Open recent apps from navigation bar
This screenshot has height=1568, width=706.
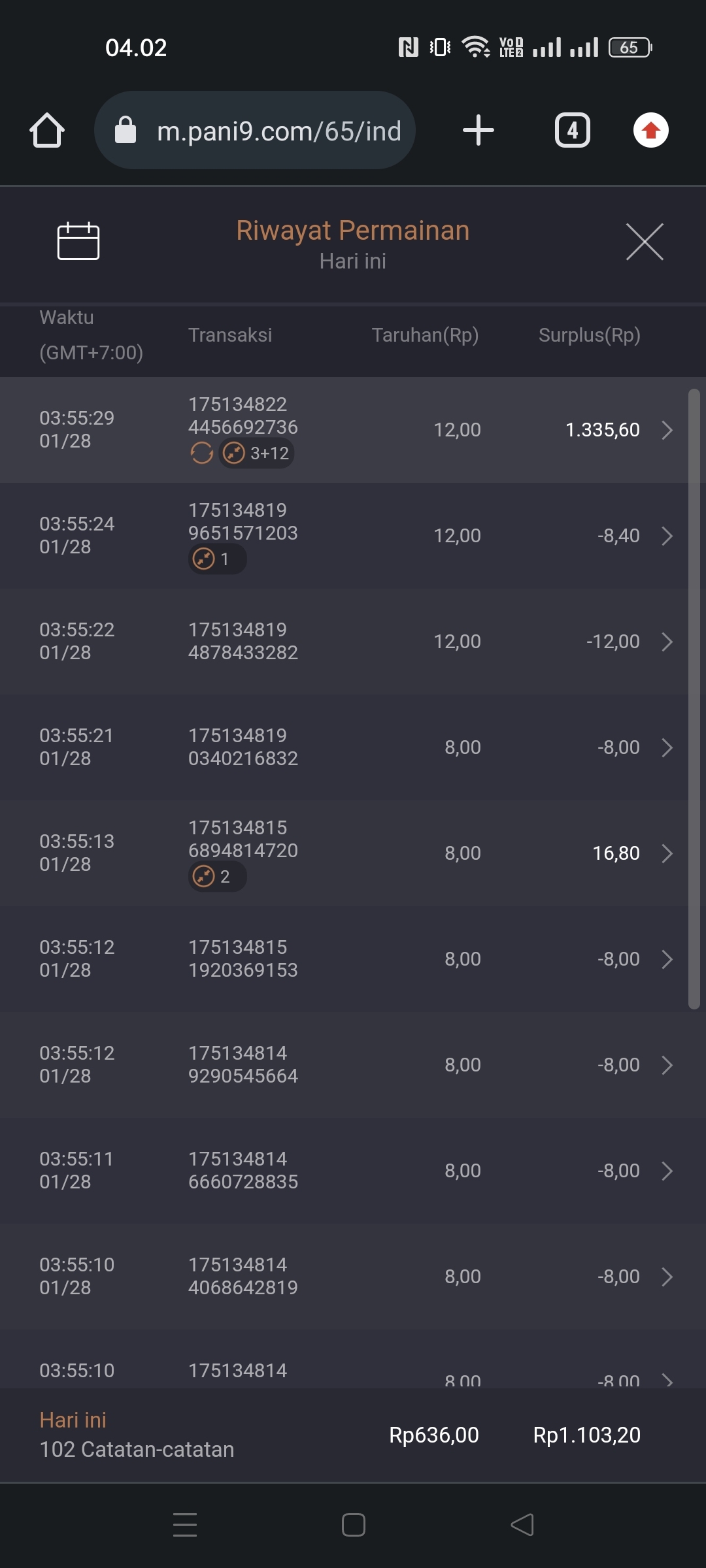pos(185,1525)
